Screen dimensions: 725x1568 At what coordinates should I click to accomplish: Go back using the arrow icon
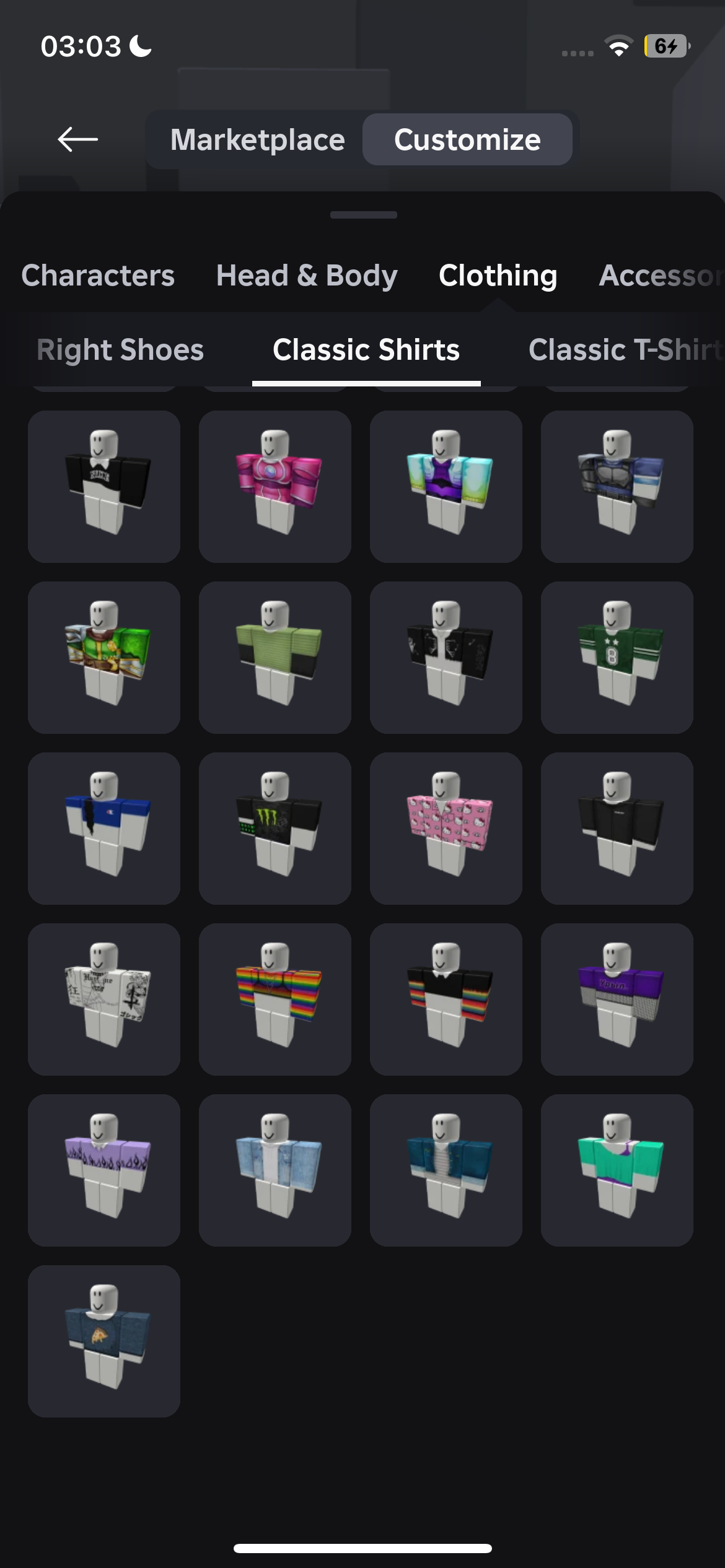click(77, 139)
